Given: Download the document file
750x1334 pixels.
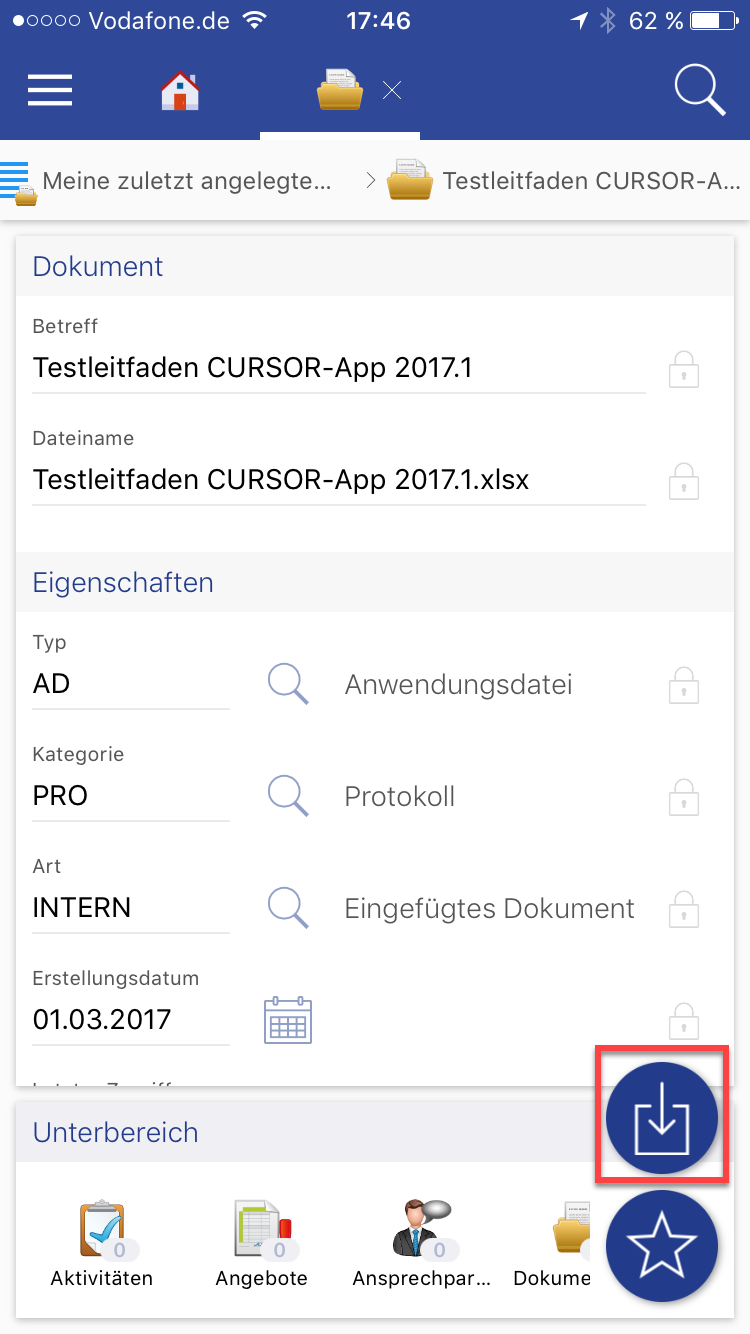Looking at the screenshot, I should point(662,1118).
